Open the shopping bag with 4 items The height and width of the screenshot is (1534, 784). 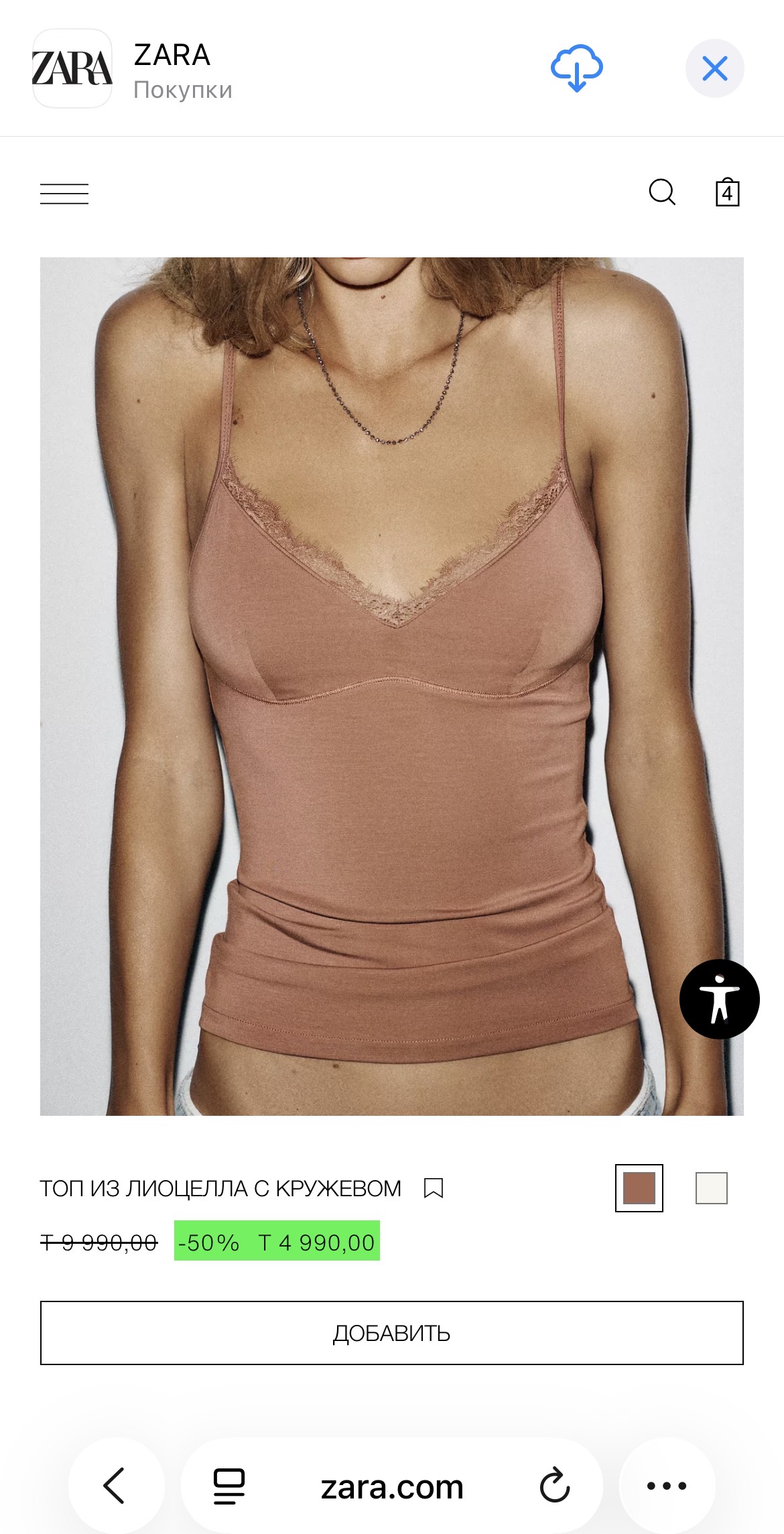[727, 193]
